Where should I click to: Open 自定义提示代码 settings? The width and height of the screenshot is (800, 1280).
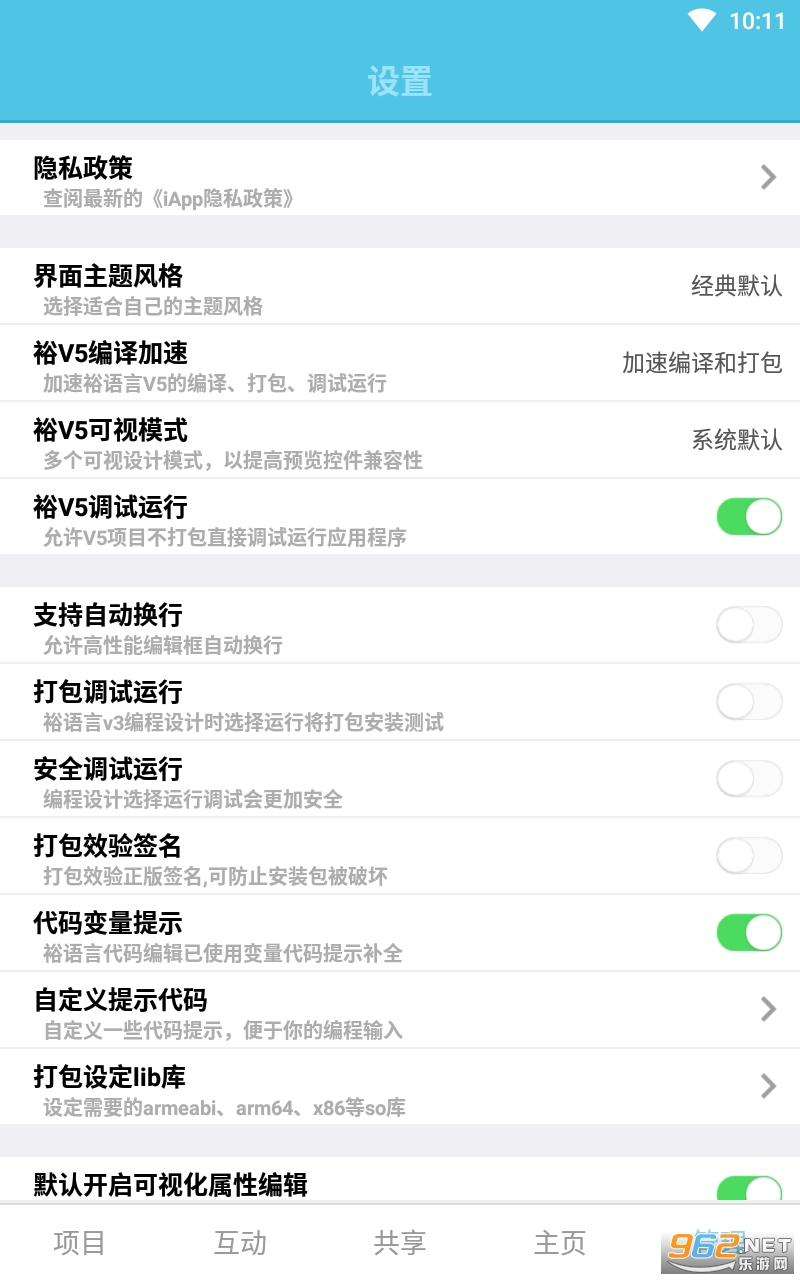[400, 1009]
